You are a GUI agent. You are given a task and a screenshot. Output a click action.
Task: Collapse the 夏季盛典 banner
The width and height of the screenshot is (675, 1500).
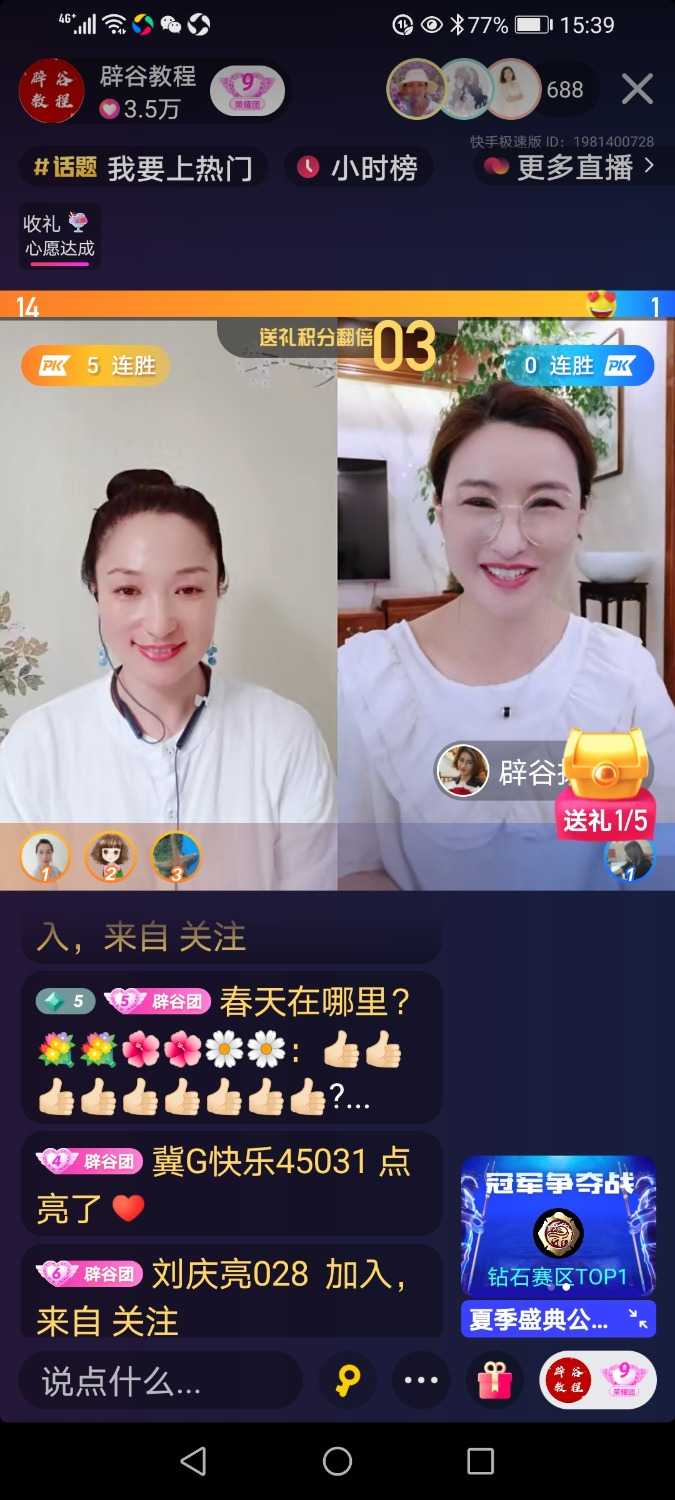point(637,1320)
